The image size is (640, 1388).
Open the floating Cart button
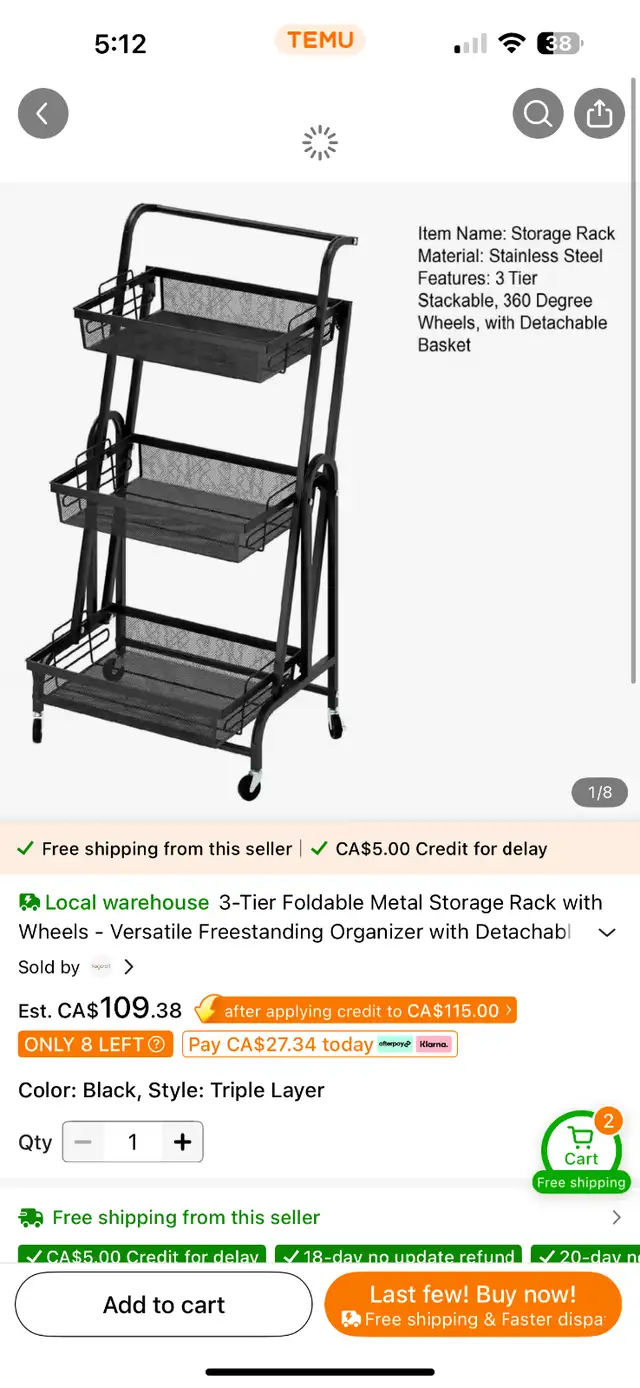pos(581,1151)
